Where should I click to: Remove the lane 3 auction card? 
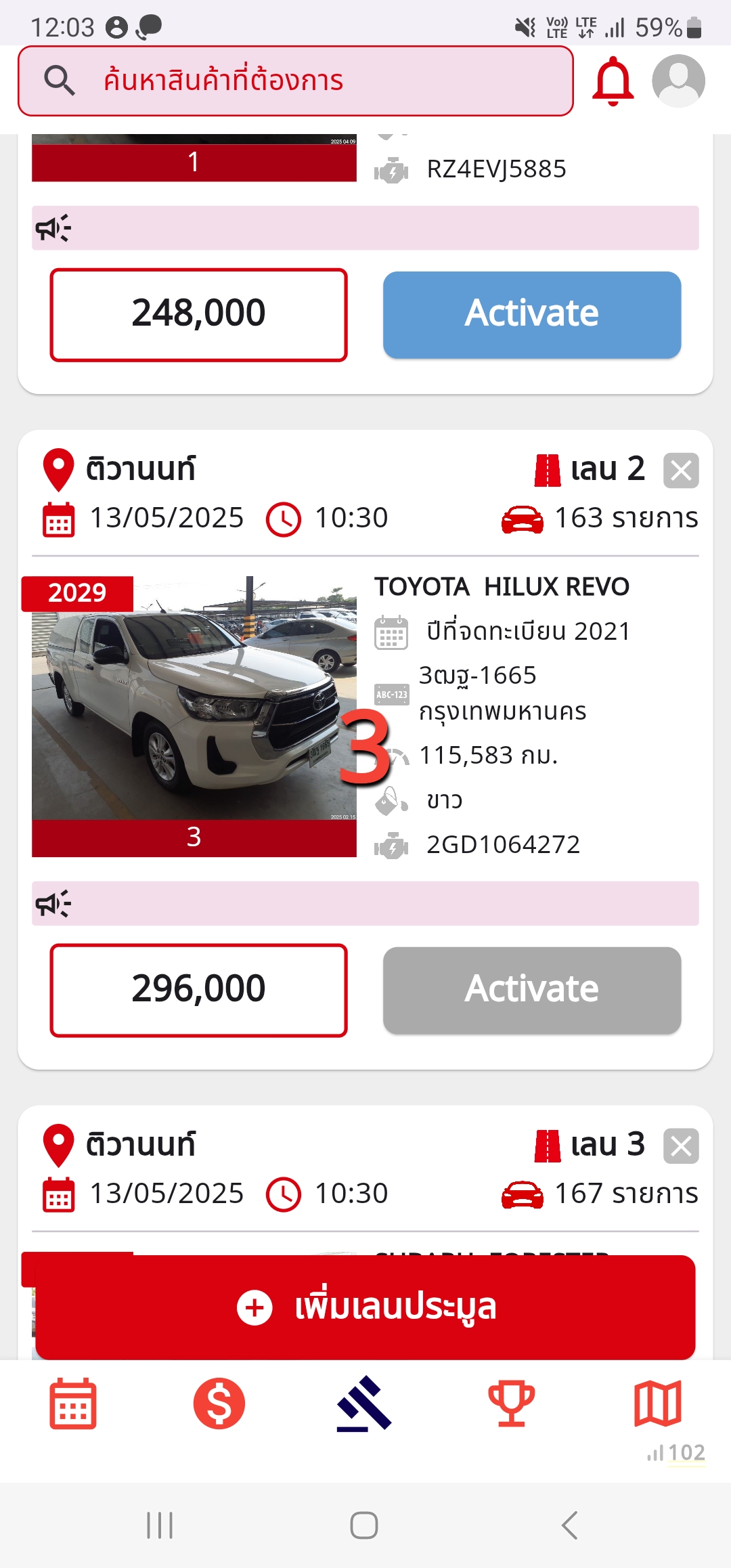coord(681,1146)
